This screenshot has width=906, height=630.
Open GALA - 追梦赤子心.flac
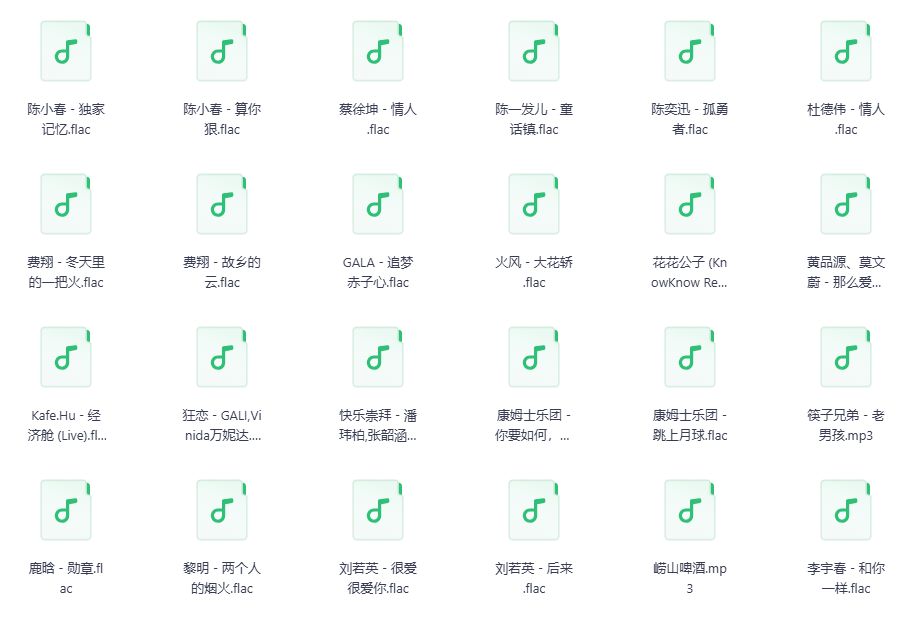tap(378, 204)
